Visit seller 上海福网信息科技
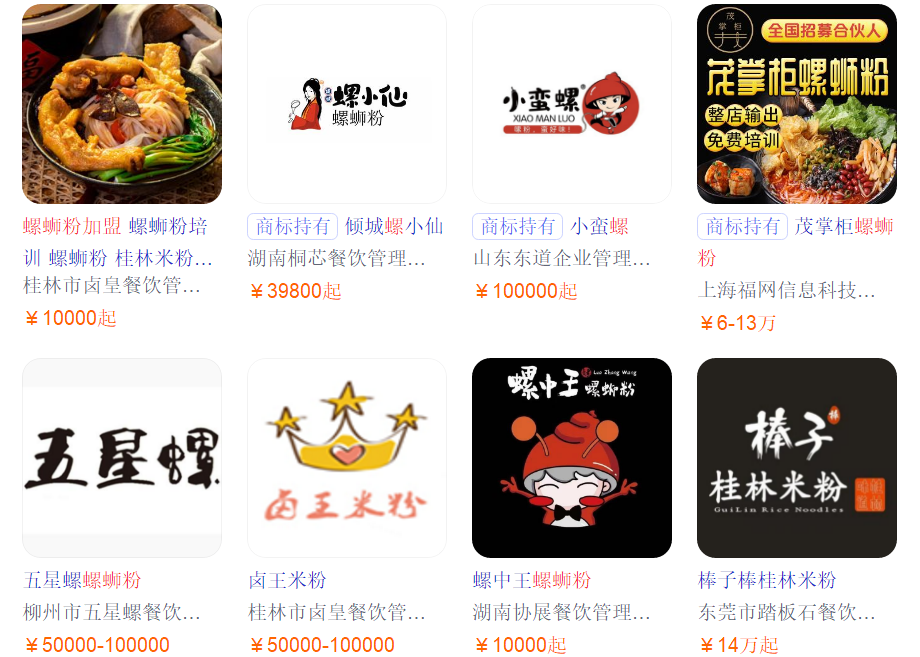 pos(787,291)
